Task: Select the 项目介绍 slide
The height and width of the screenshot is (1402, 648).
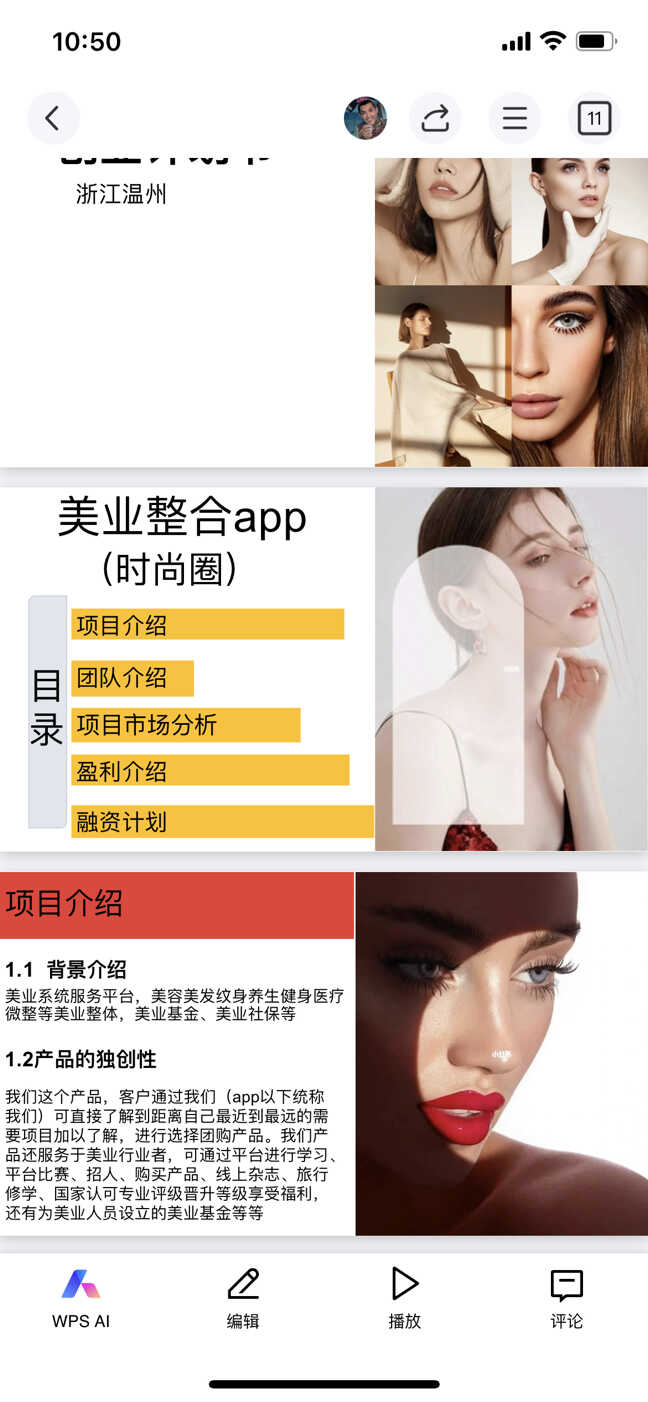Action: tap(324, 1054)
